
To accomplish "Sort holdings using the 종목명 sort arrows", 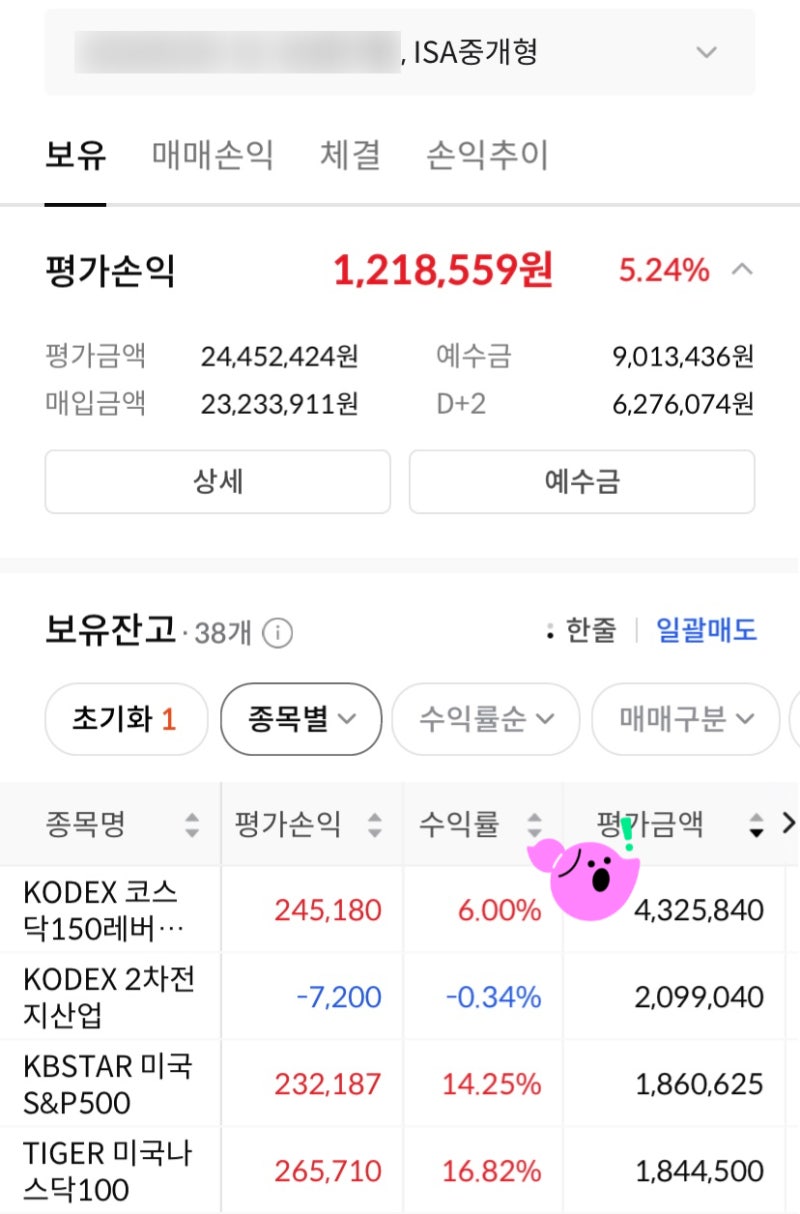I will coord(190,822).
